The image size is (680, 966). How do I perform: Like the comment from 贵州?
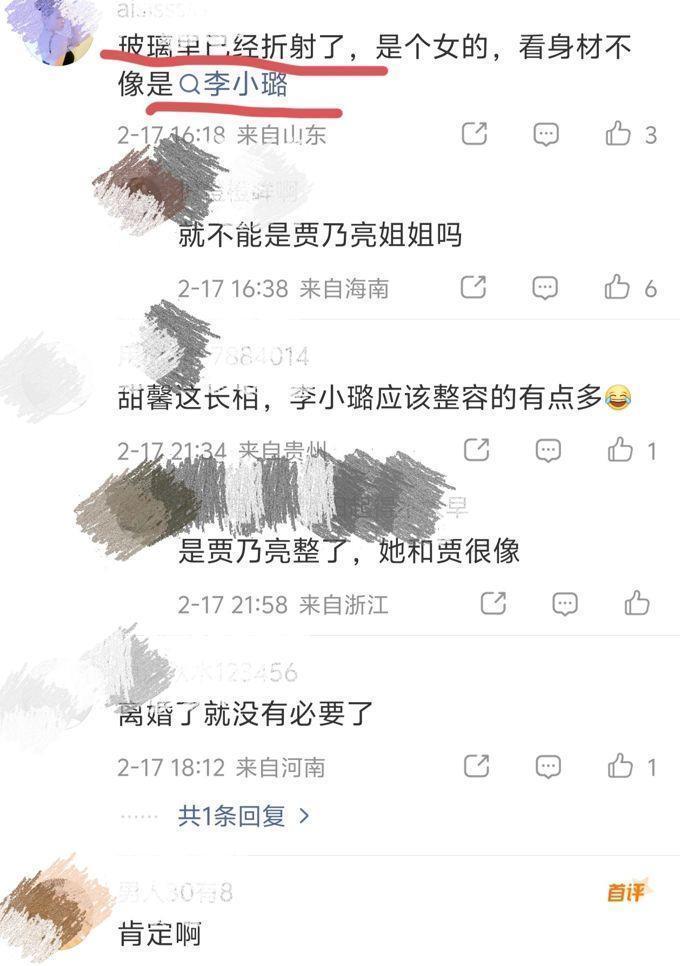[x=621, y=450]
